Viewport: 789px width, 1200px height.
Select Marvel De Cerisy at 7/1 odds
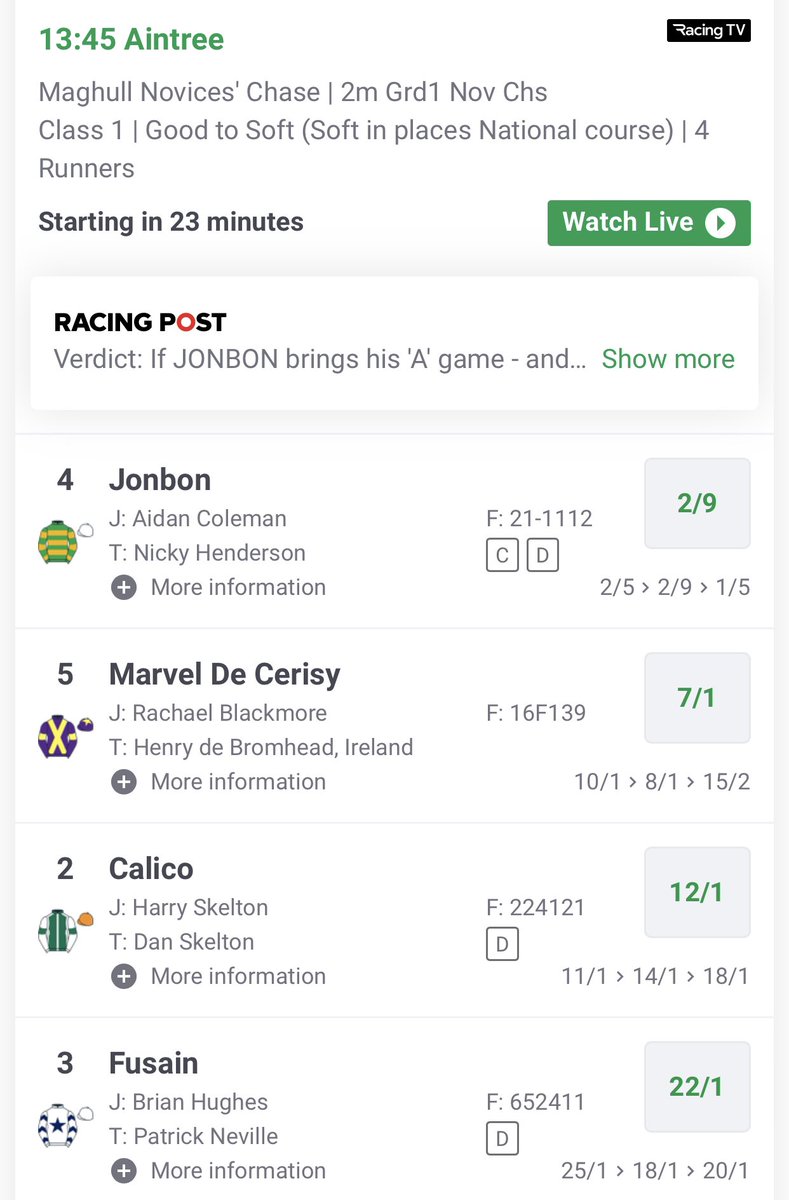pyautogui.click(x=696, y=697)
